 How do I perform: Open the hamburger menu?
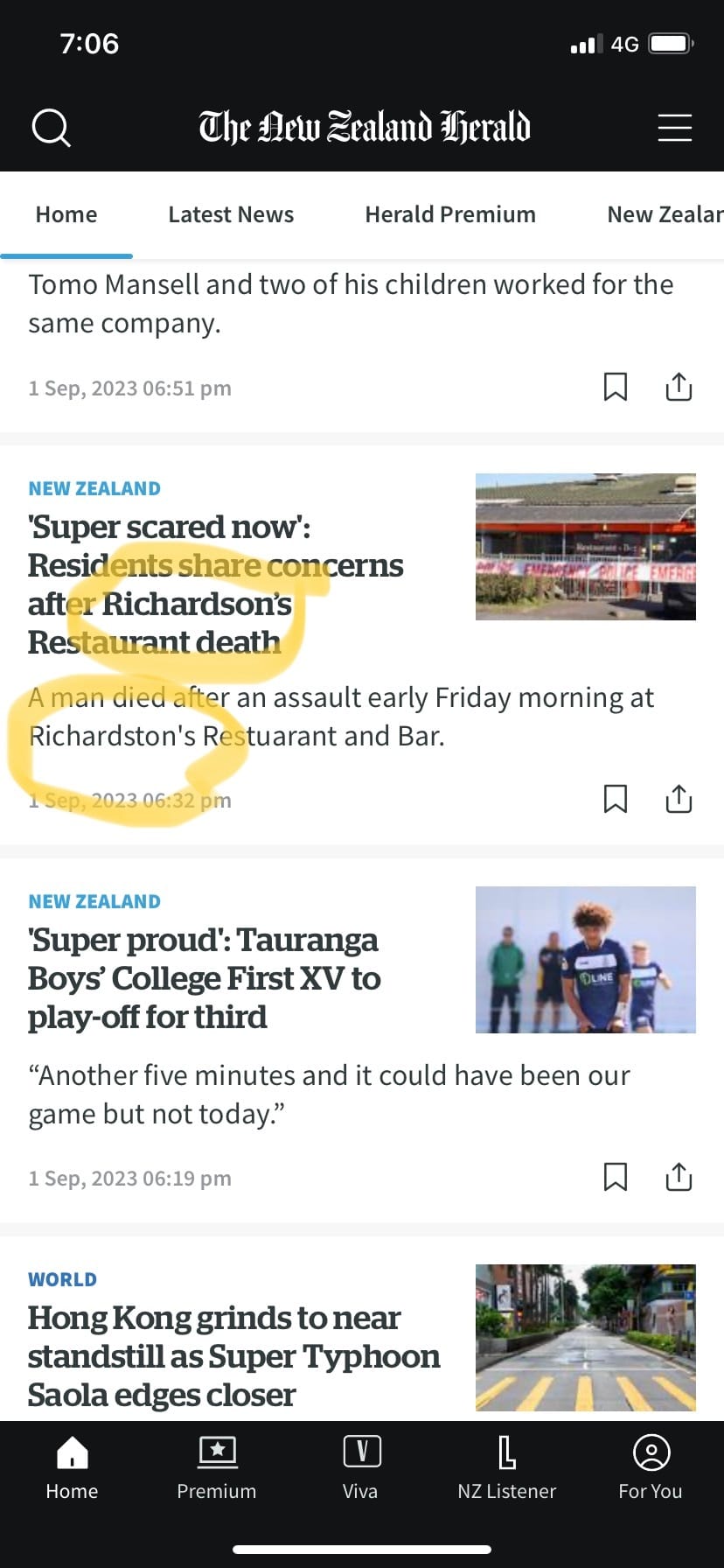coord(674,128)
